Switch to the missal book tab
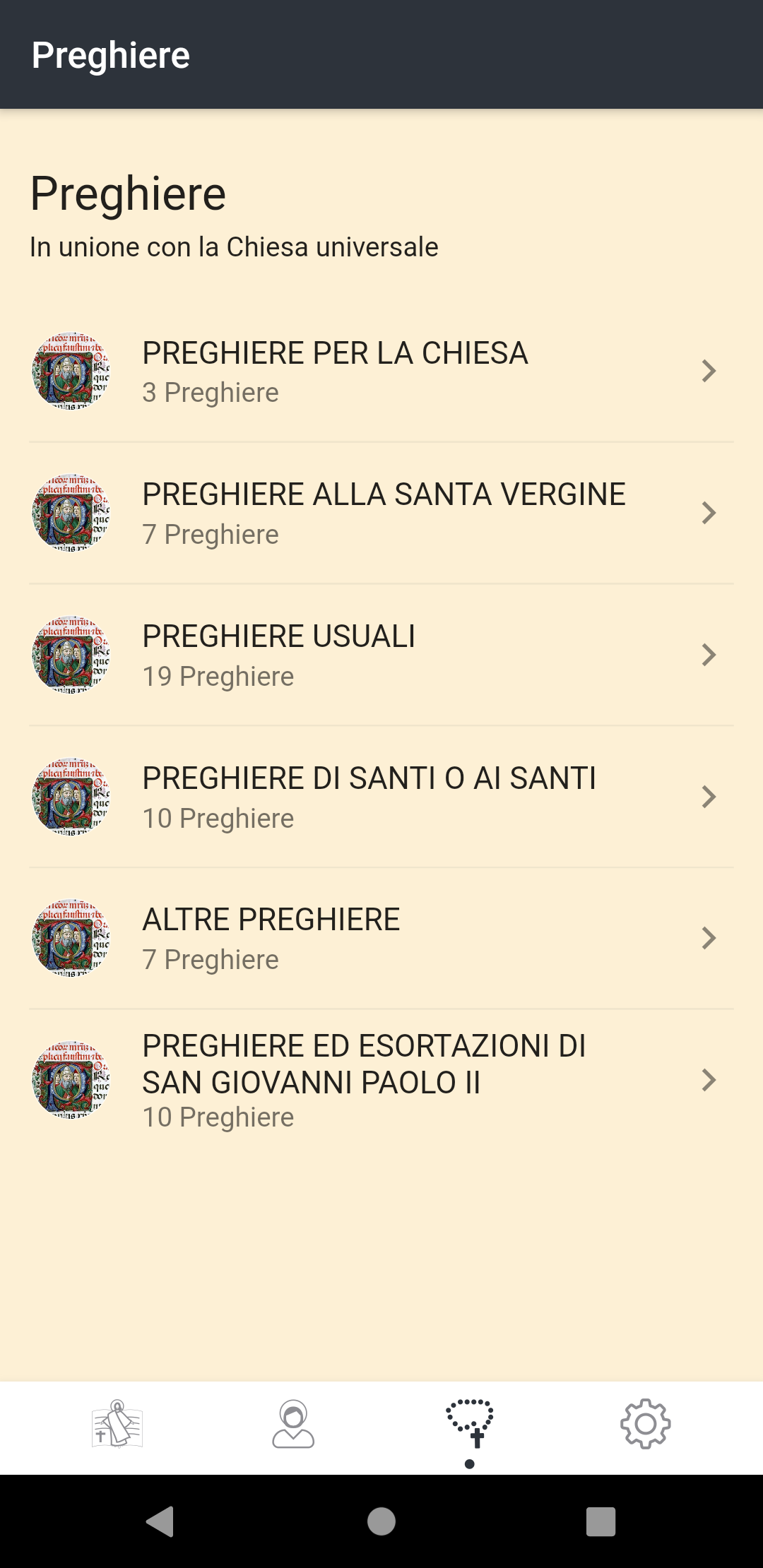The height and width of the screenshot is (1568, 763). (x=117, y=1424)
